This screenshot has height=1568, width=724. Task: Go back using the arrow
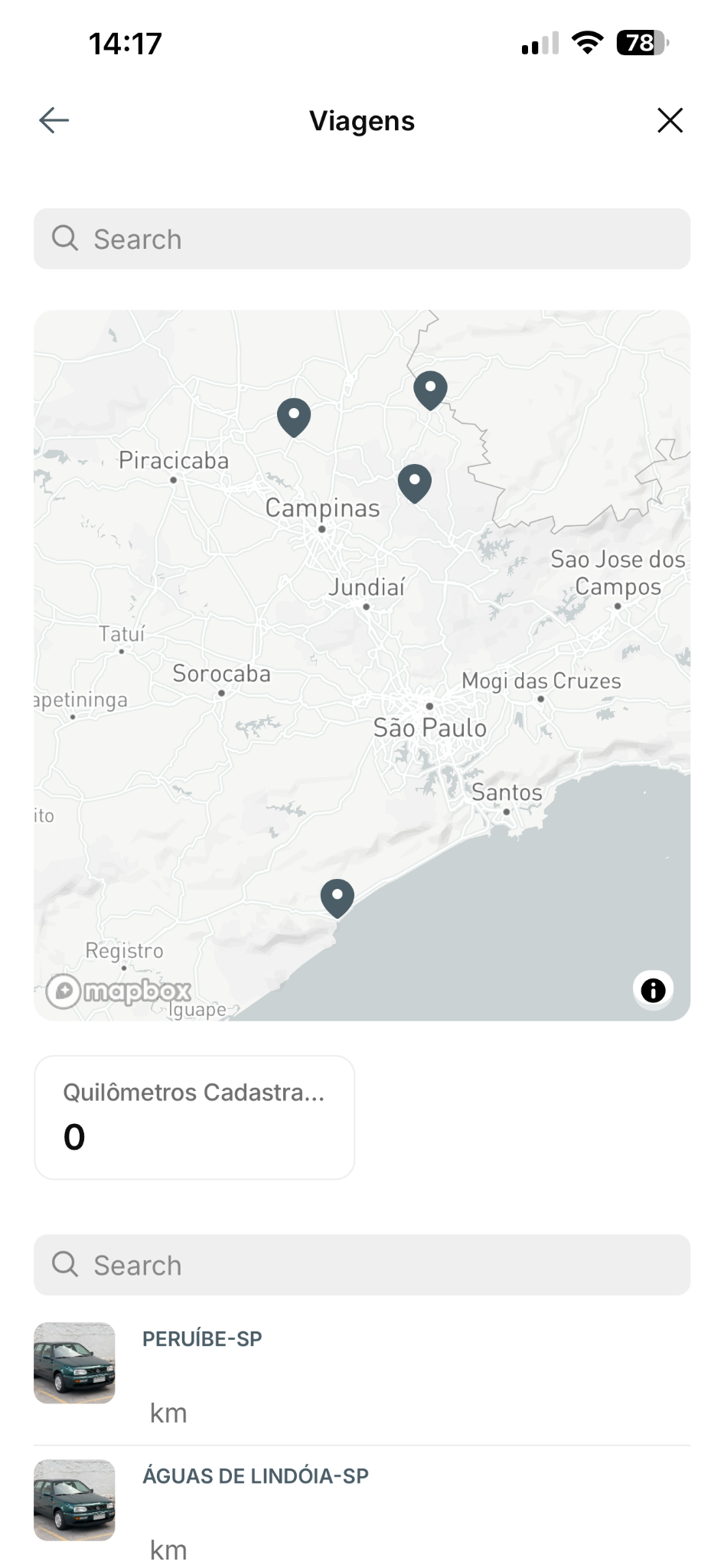pos(54,120)
